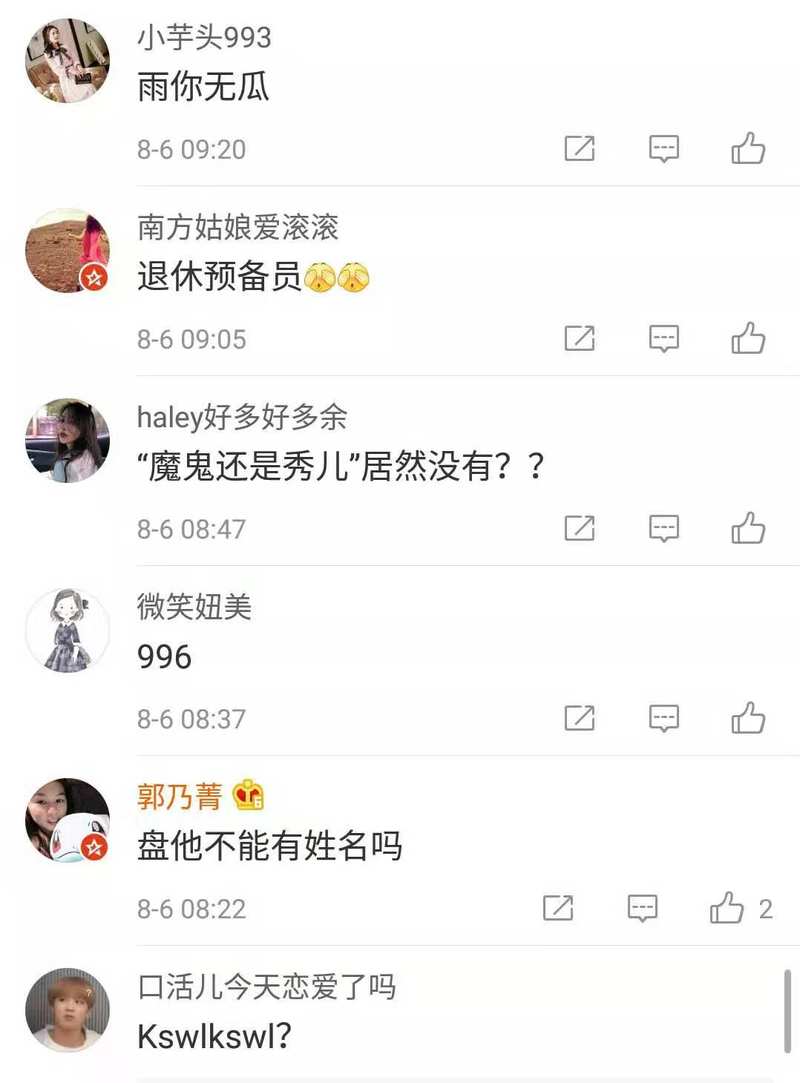Open 小芋头993's profile avatar

[67, 60]
